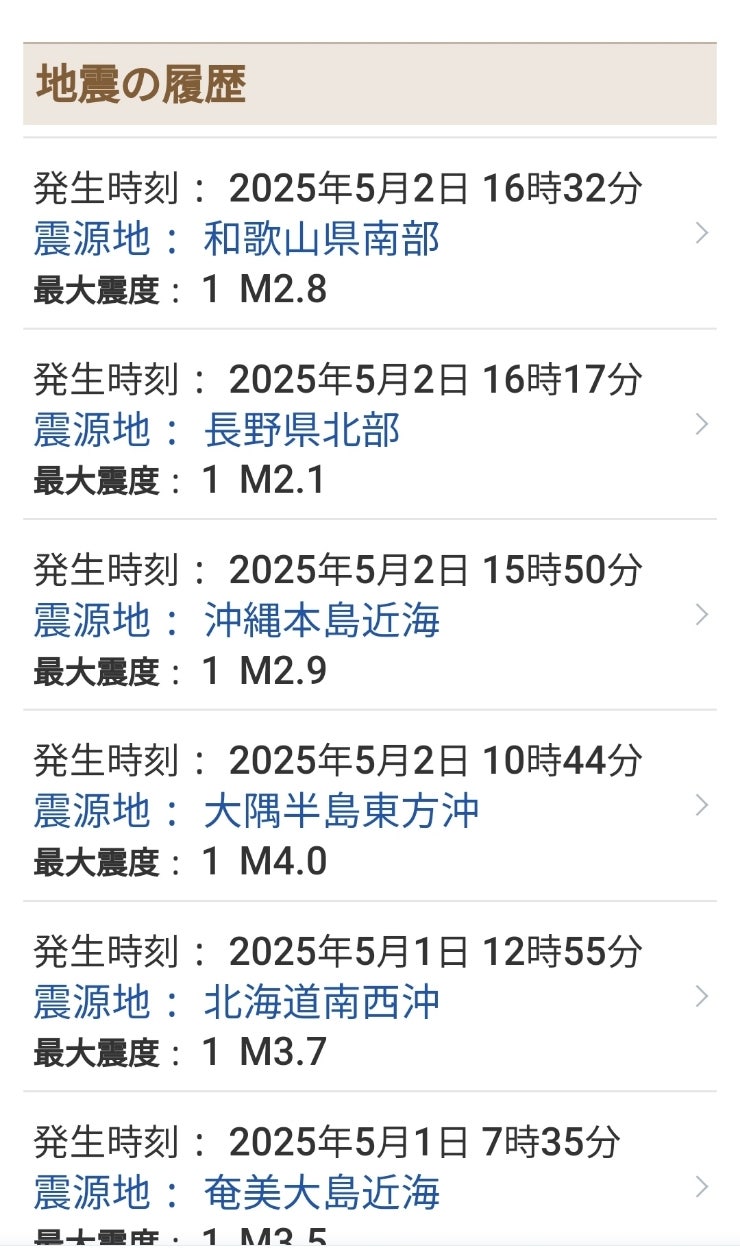Select the 大隅半島東方沖 M4.0 earthquake

click(369, 806)
